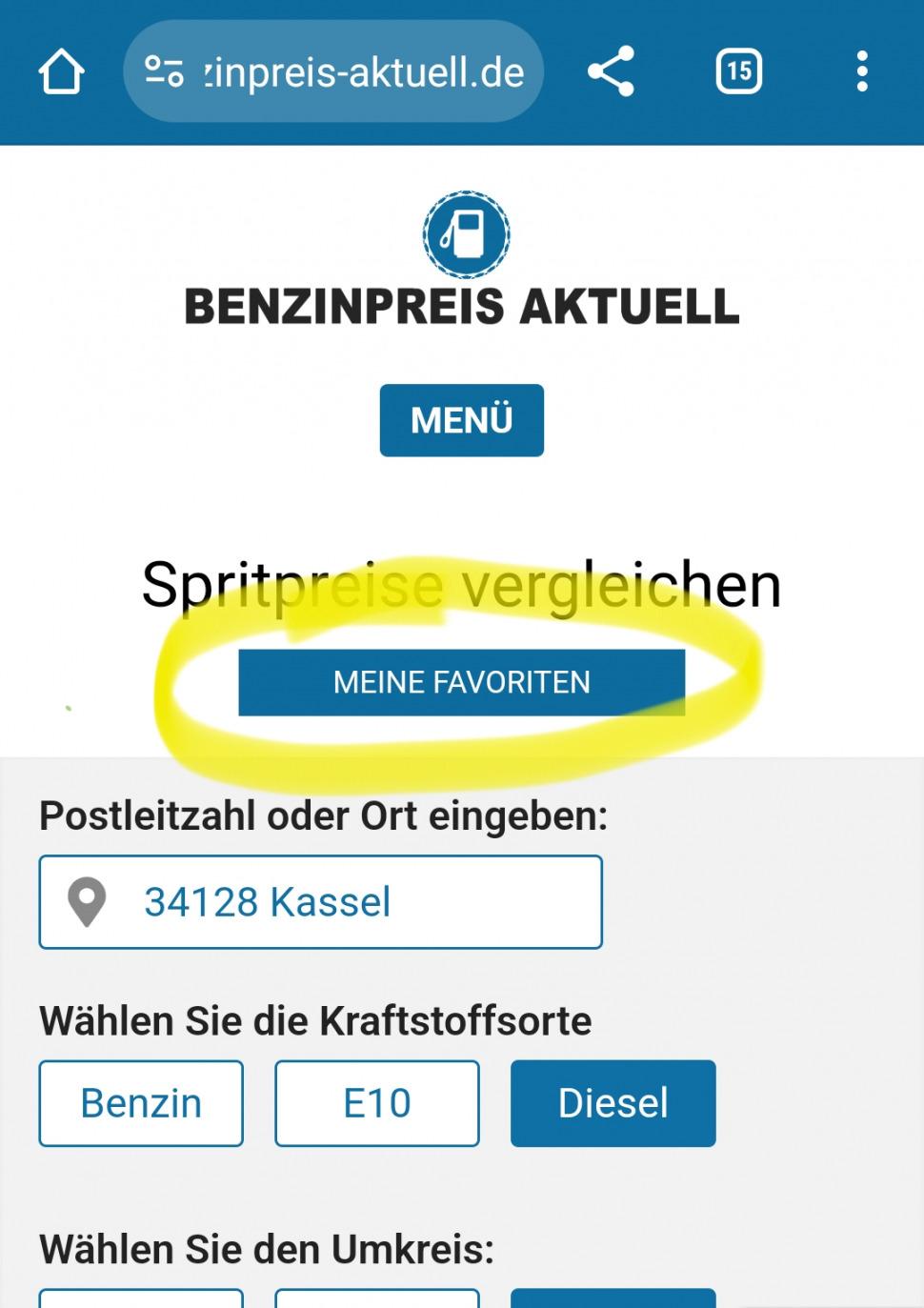Open the browser overflow menu
The image size is (924, 1308).
(x=861, y=71)
